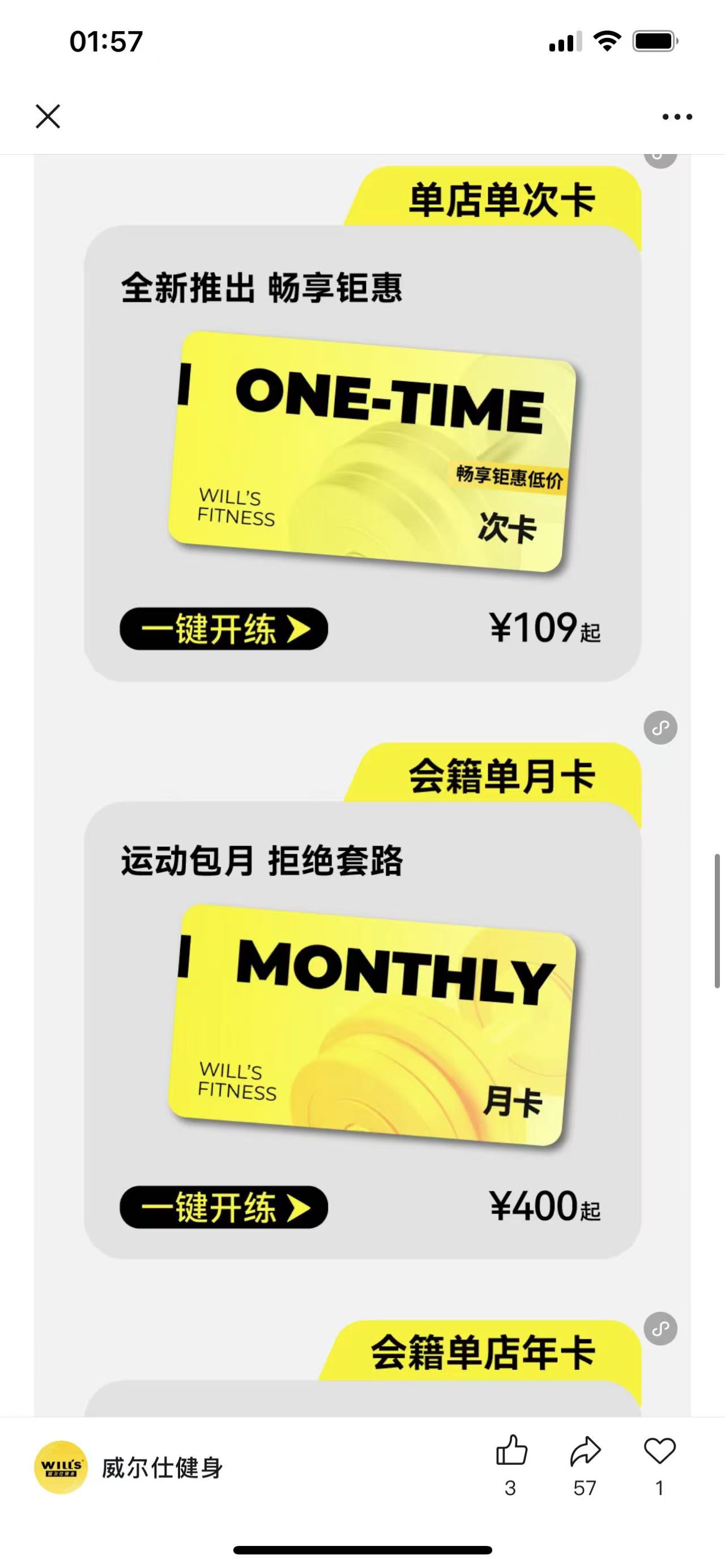725x1568 pixels.
Task: Open the three-dot overflow menu
Action: click(677, 117)
